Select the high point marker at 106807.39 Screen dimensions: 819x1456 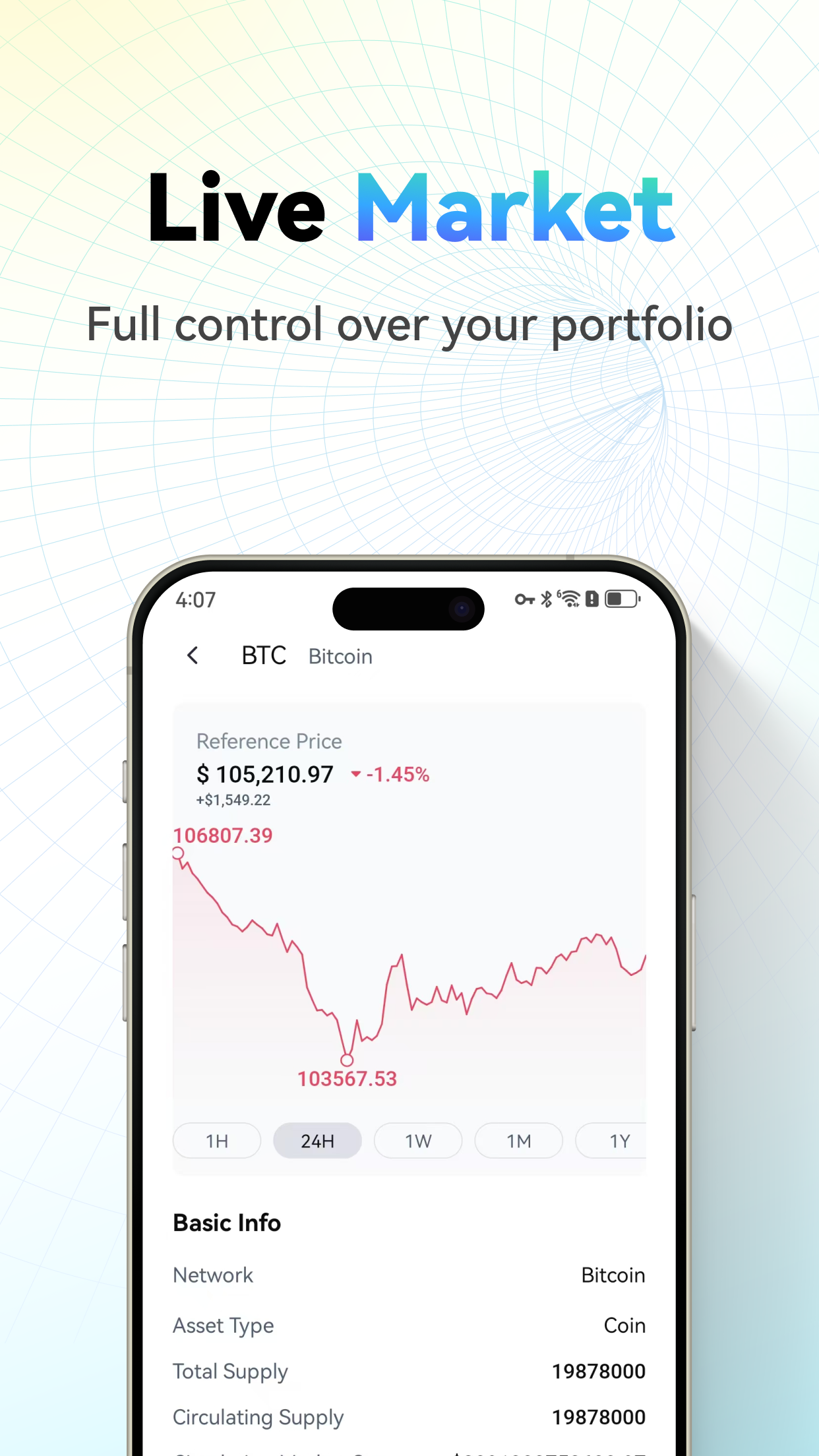[x=179, y=853]
